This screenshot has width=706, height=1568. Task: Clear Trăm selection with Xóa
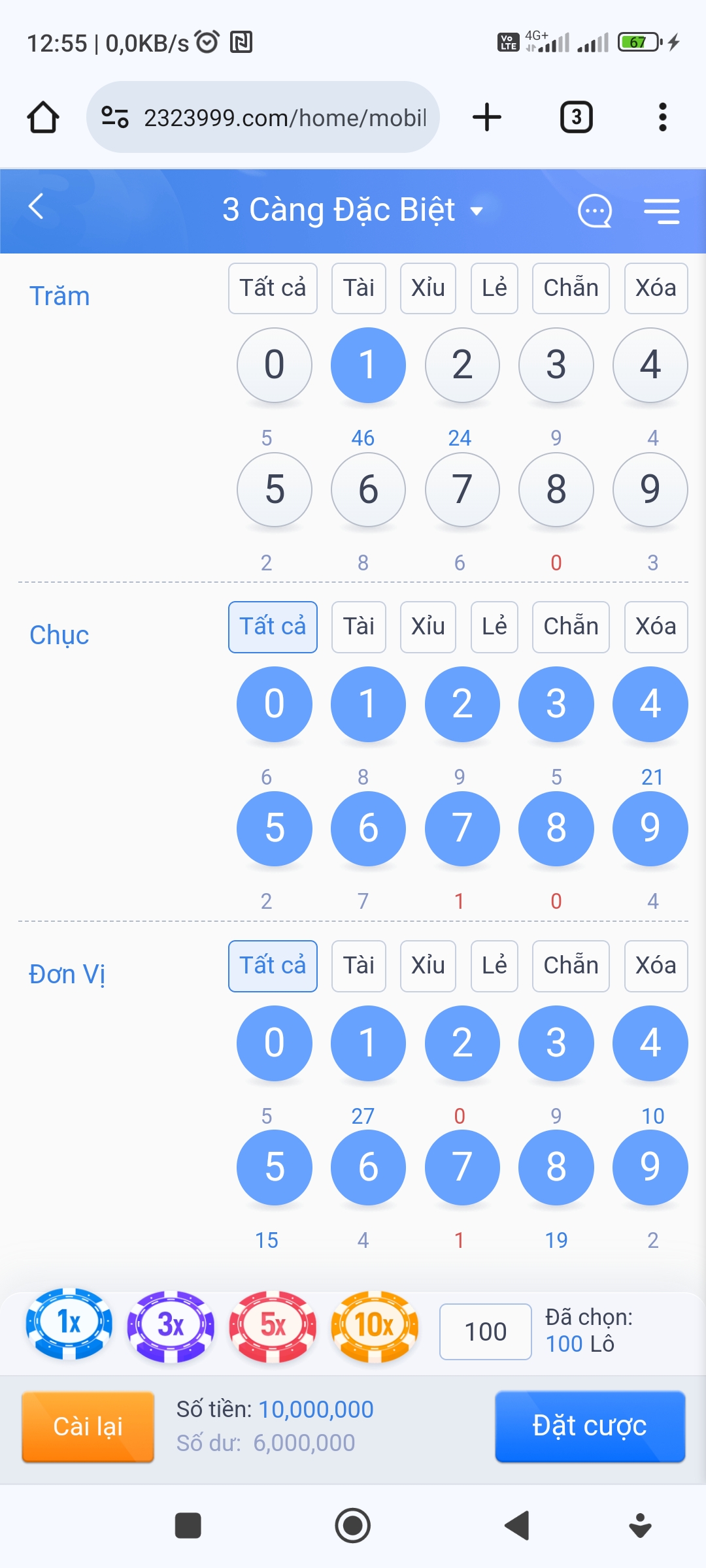[x=656, y=288]
